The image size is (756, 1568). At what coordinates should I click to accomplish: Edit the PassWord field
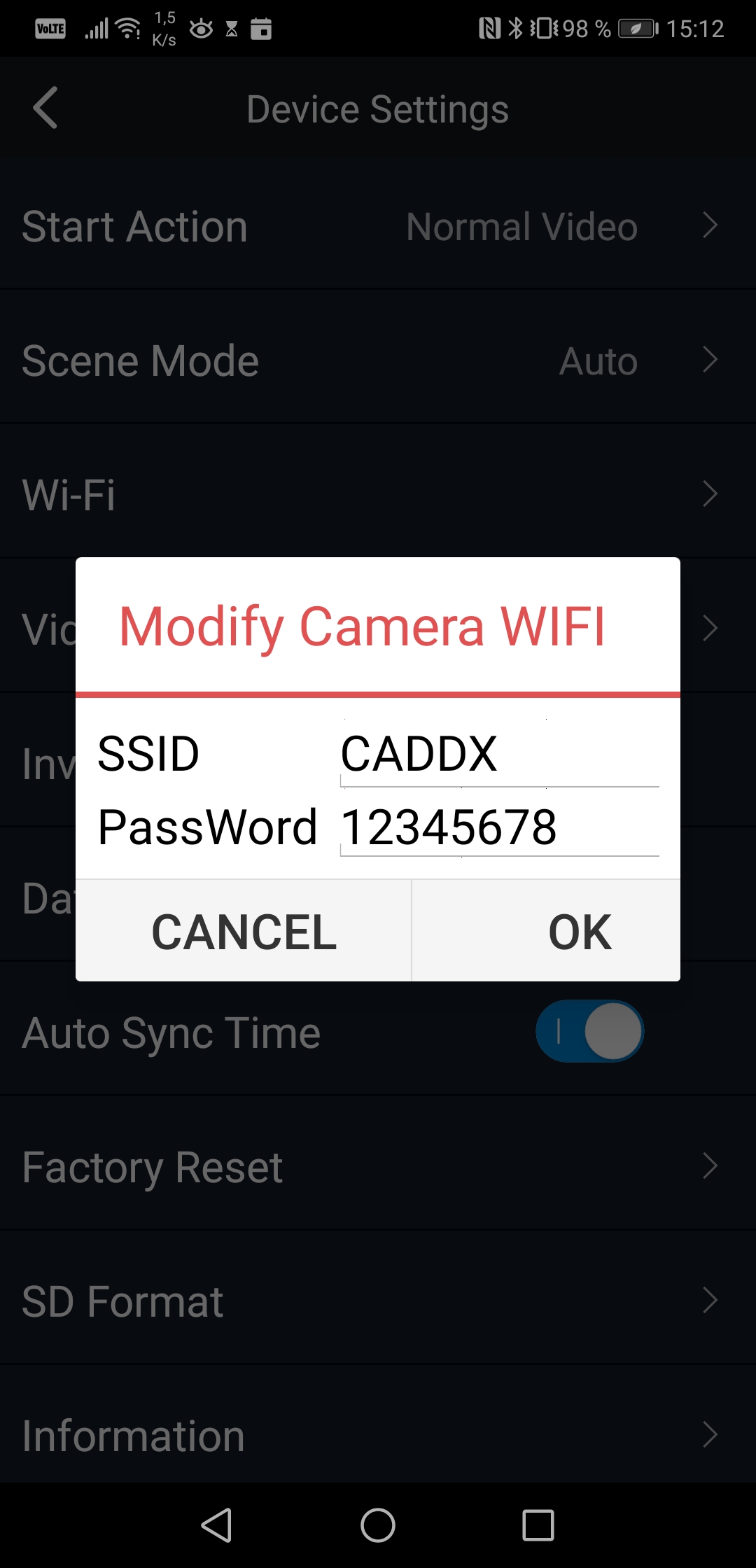pos(499,827)
